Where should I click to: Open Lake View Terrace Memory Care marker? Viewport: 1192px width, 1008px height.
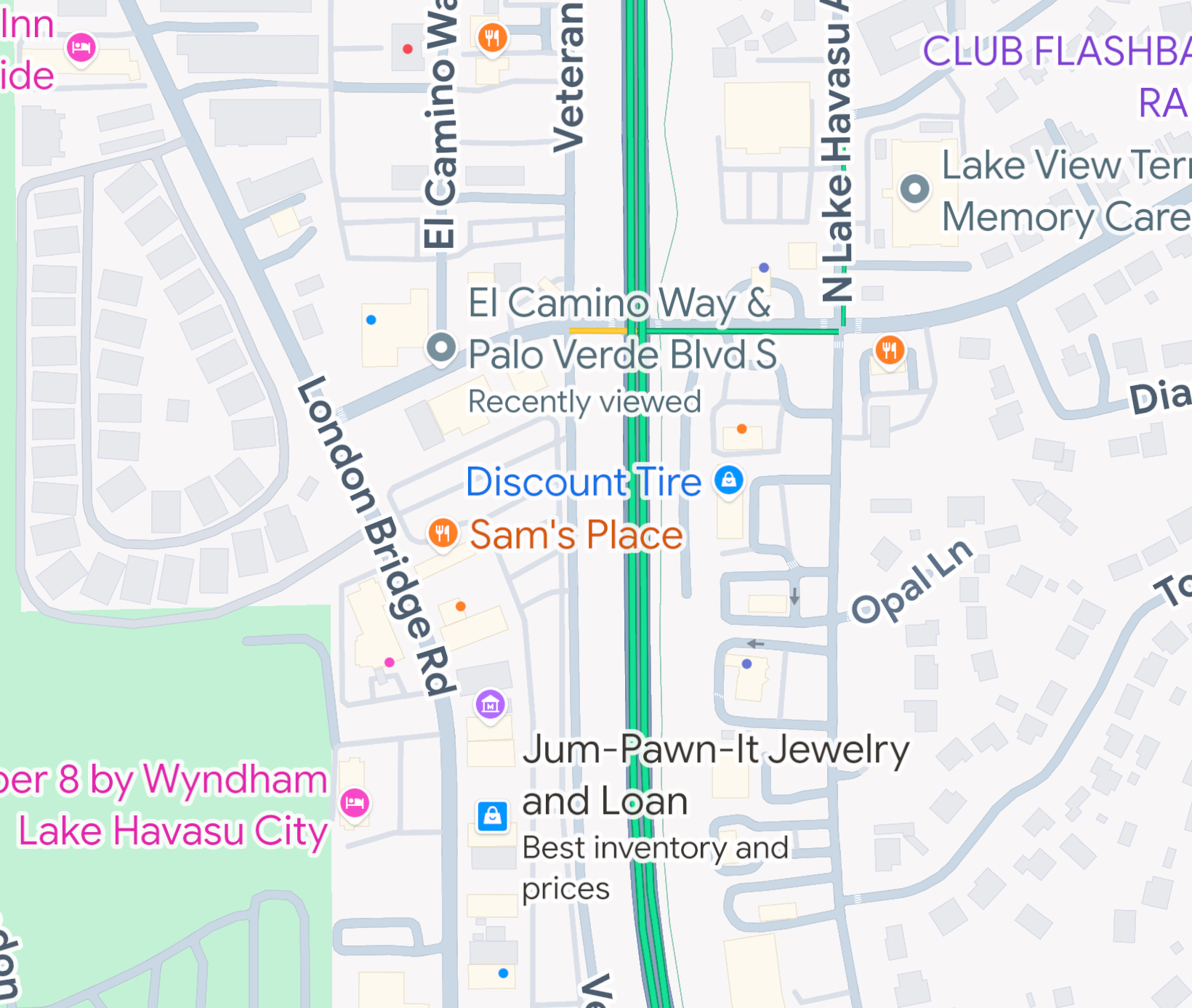pyautogui.click(x=914, y=190)
